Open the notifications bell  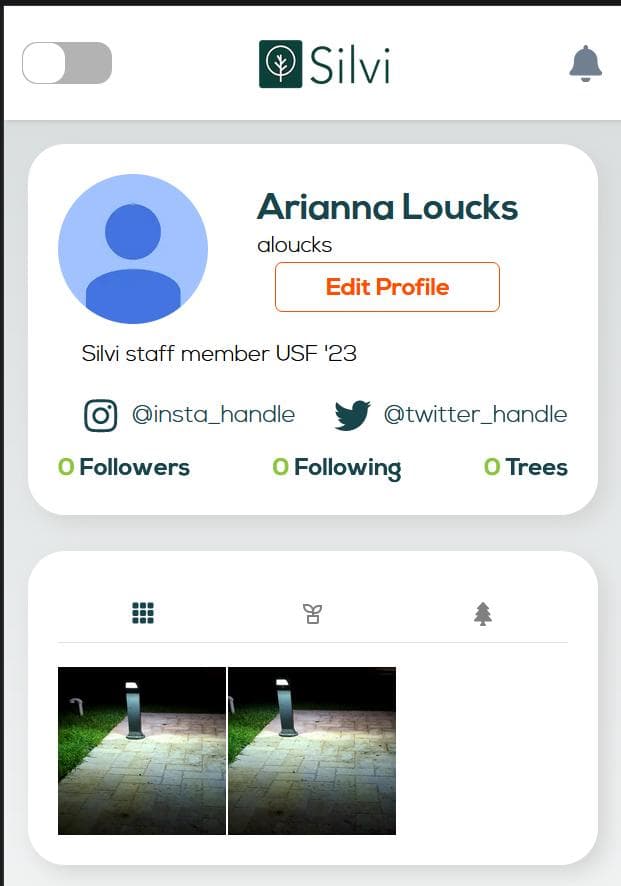coord(585,64)
